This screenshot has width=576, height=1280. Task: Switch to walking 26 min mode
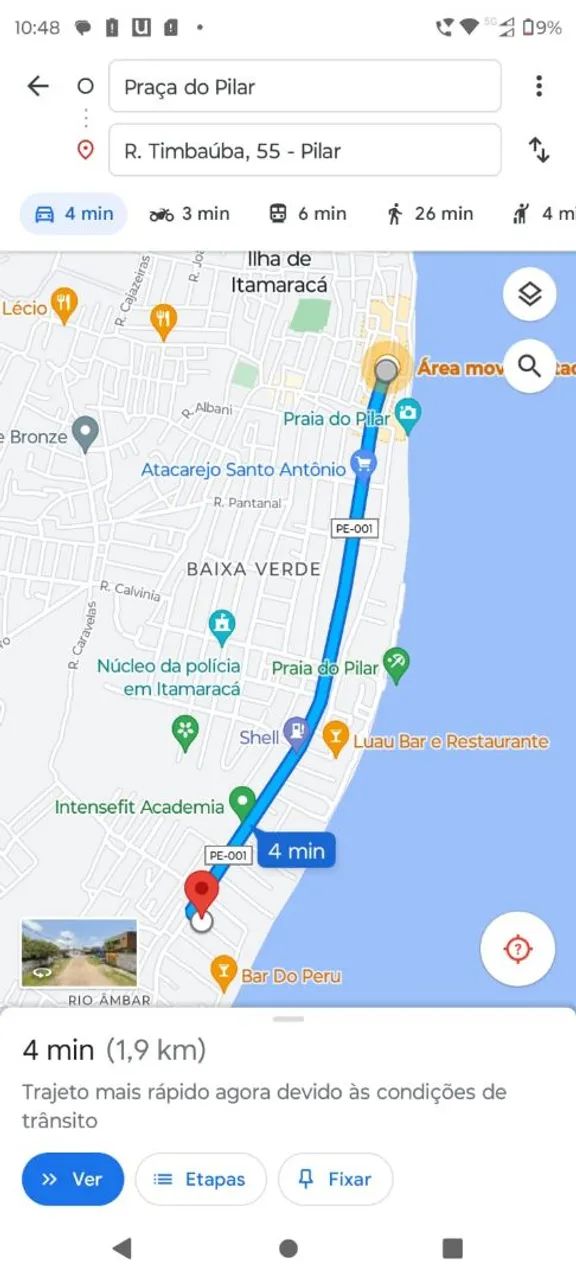coord(429,213)
